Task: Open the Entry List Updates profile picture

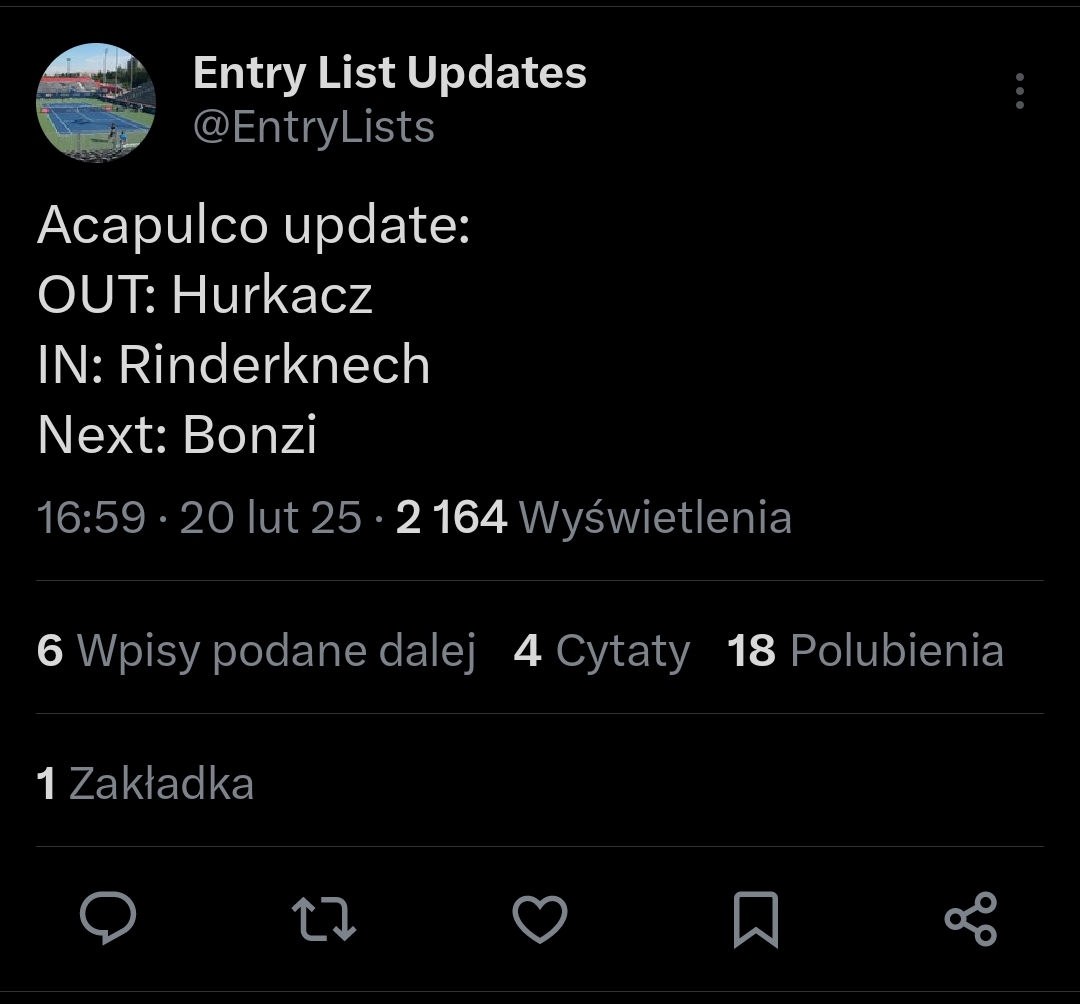Action: (96, 103)
